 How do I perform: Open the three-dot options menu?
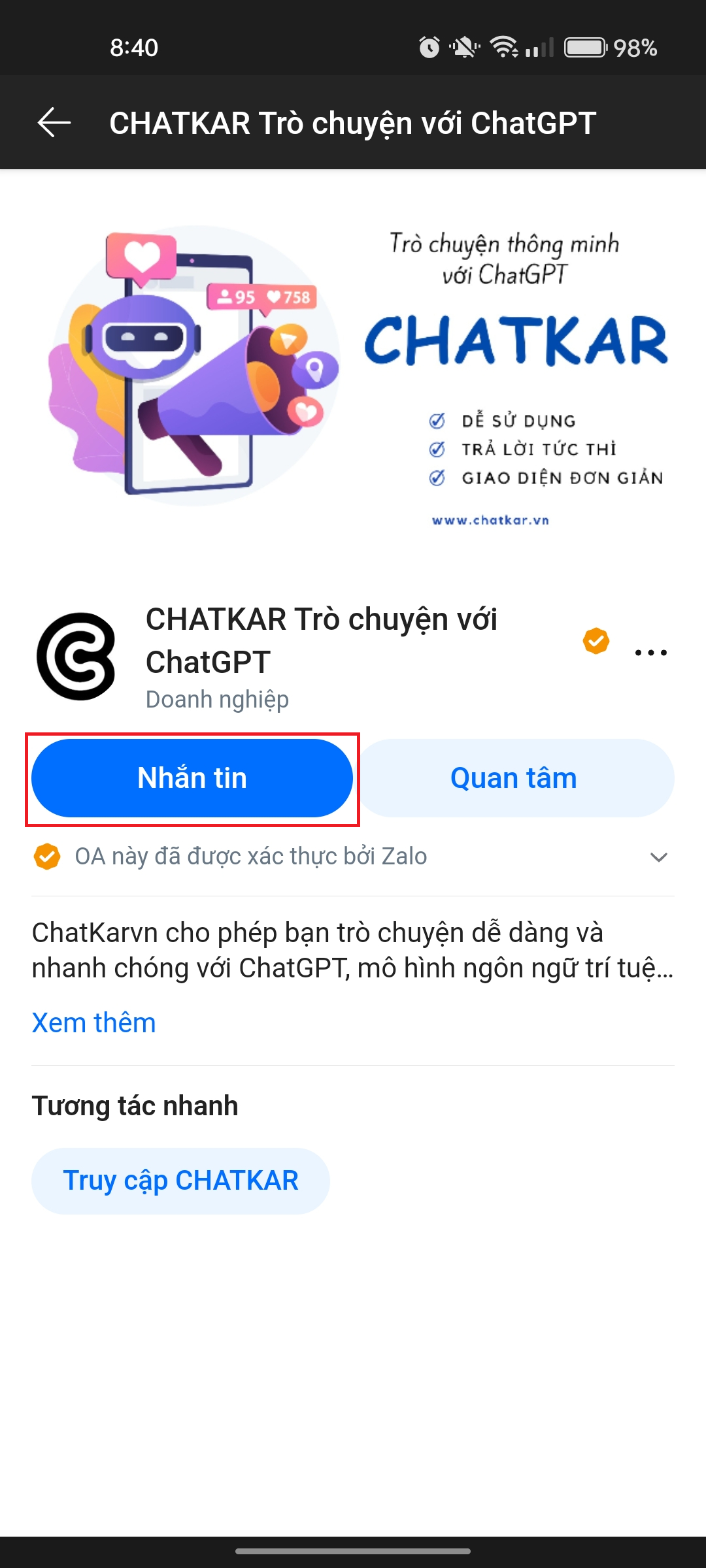(652, 651)
